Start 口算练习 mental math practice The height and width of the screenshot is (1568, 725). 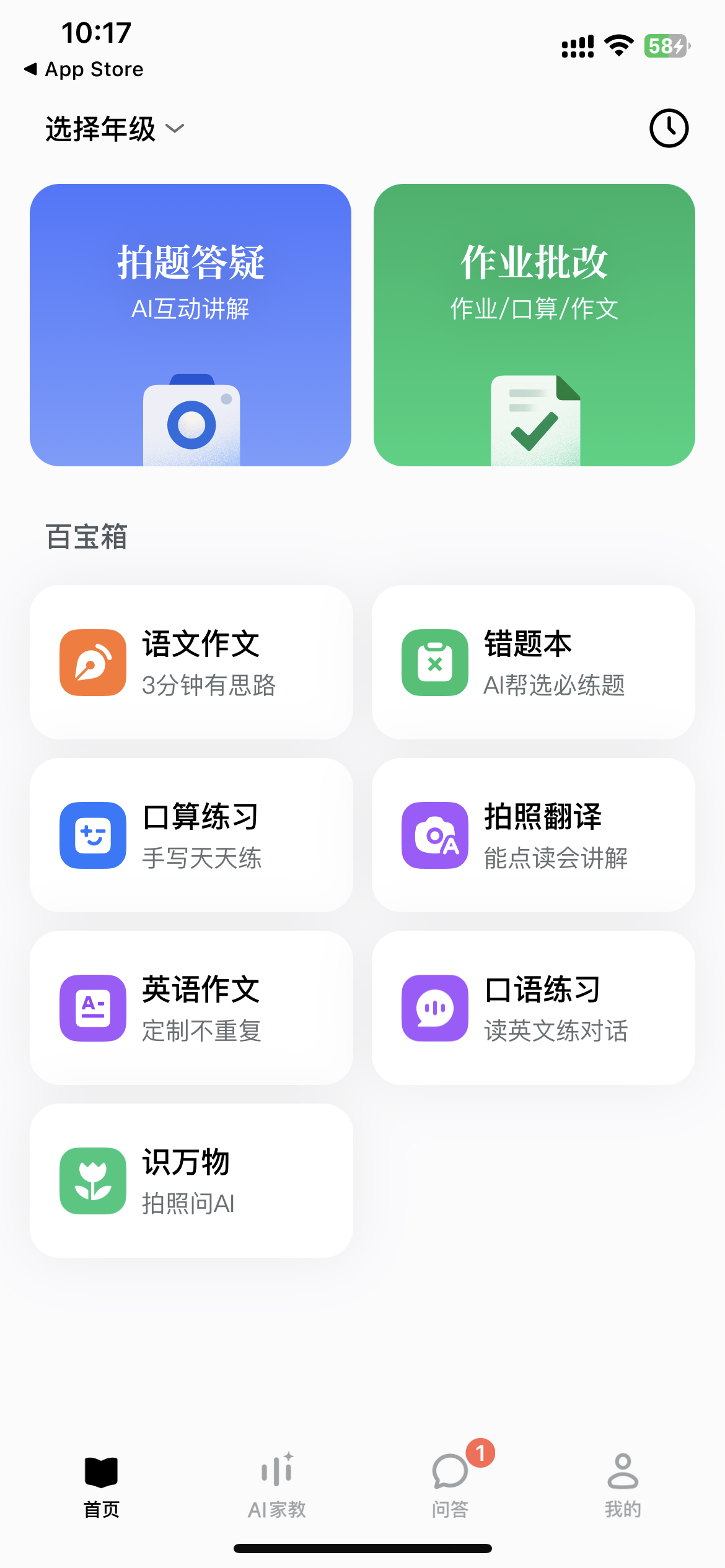[191, 835]
